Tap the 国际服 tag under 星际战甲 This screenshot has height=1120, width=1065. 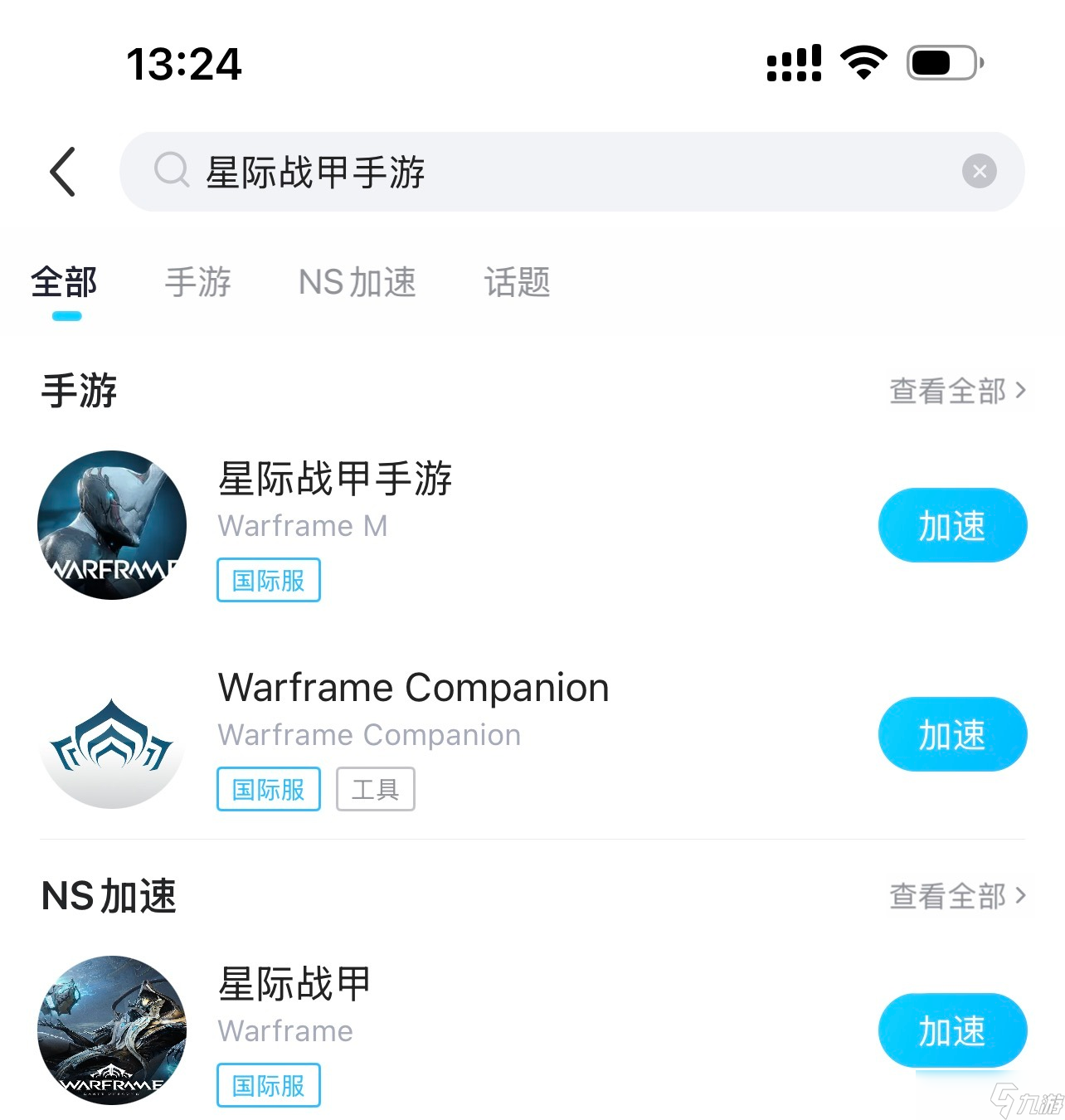click(x=267, y=1085)
